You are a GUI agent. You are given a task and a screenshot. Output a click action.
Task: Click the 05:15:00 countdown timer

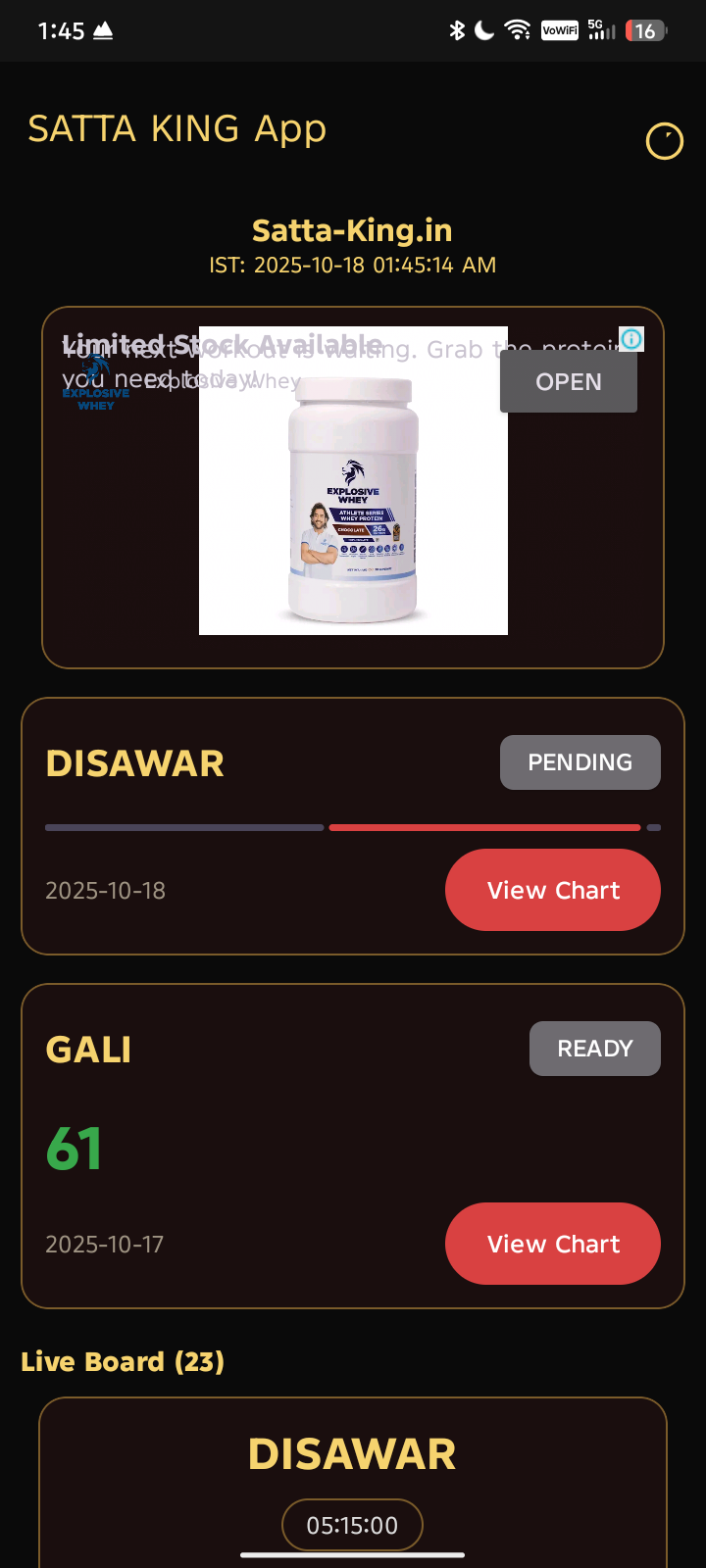click(x=351, y=1525)
